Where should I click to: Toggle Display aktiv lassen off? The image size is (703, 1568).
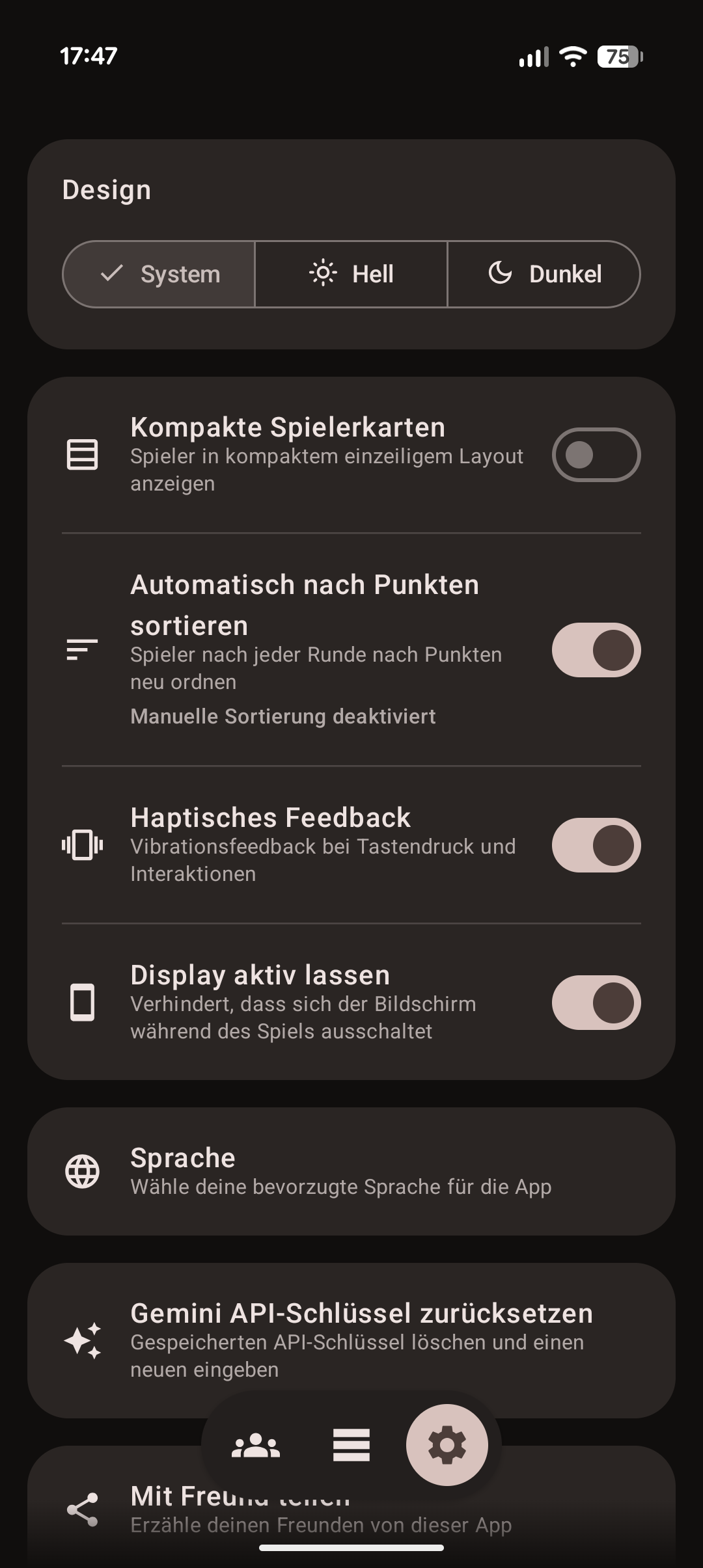[596, 1003]
